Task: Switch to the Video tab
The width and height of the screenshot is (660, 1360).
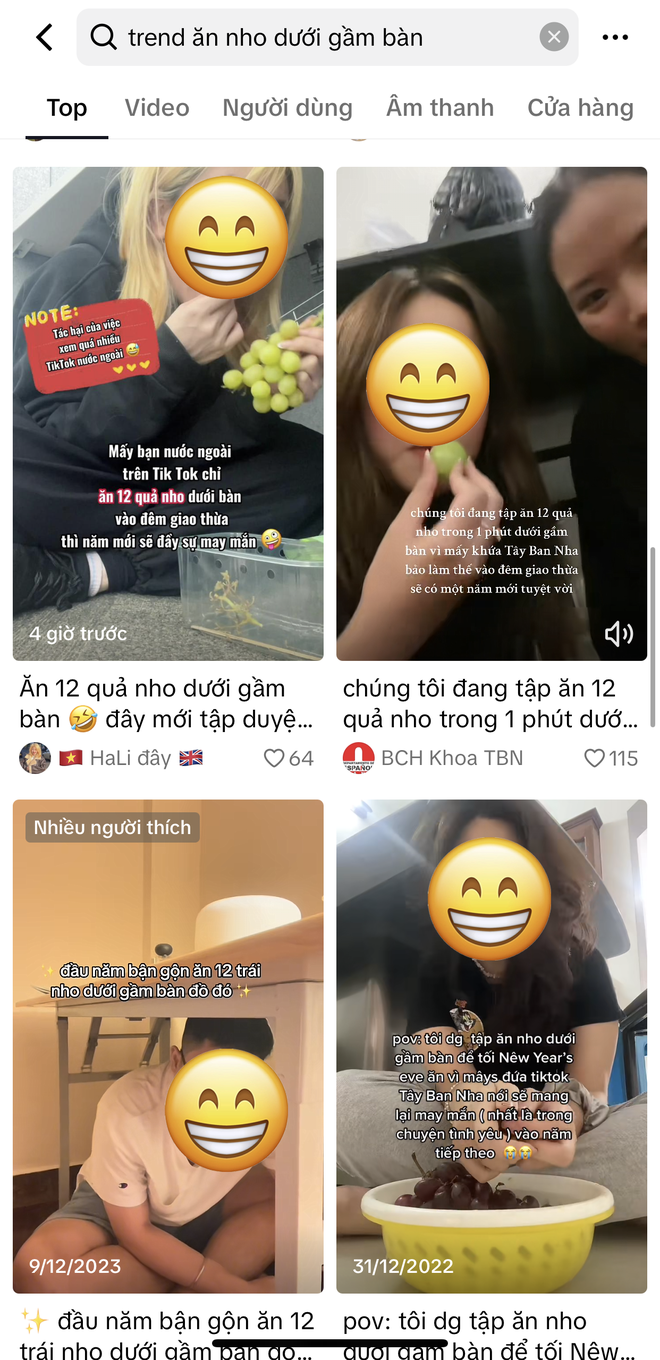Action: (x=157, y=108)
